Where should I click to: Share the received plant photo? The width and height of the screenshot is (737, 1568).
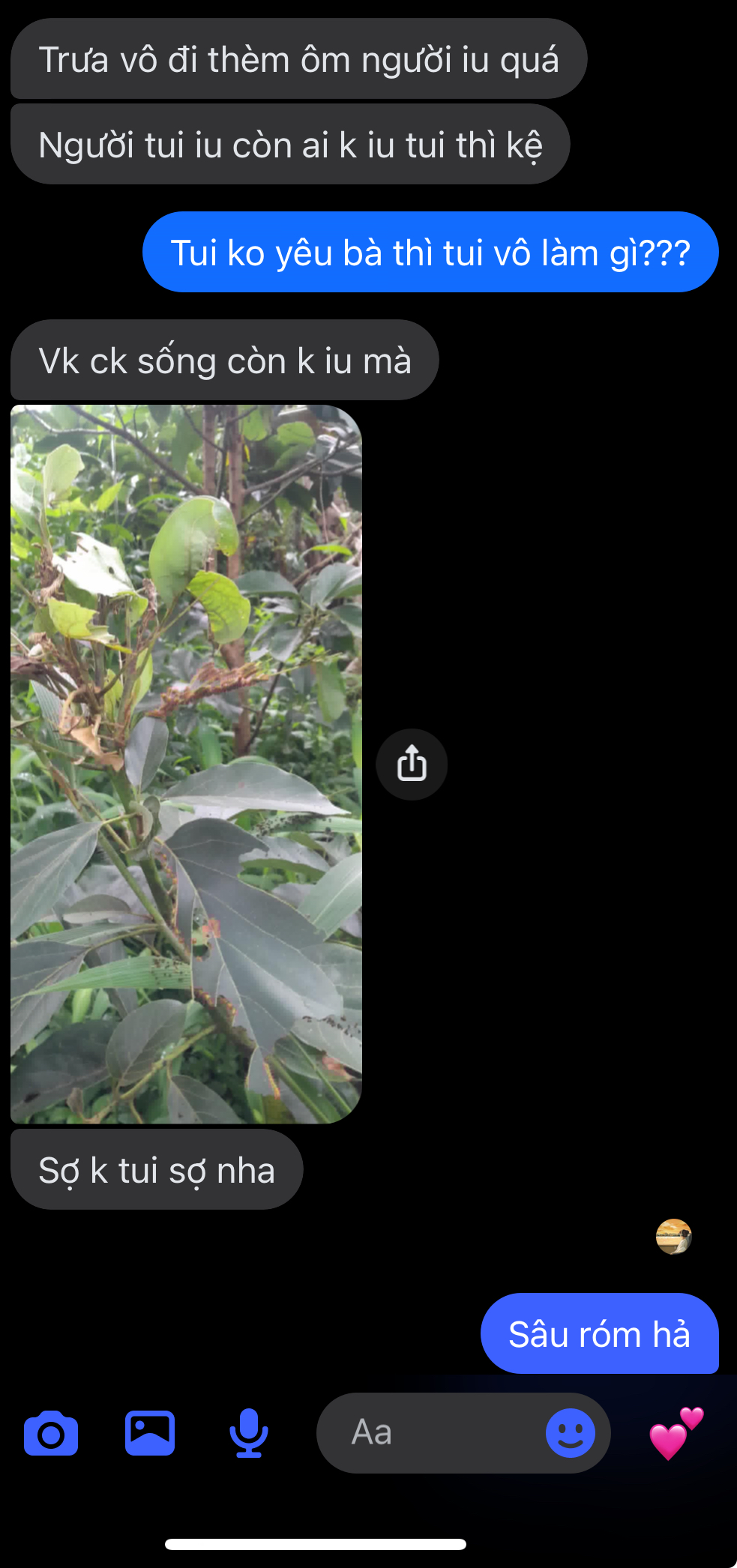412,765
